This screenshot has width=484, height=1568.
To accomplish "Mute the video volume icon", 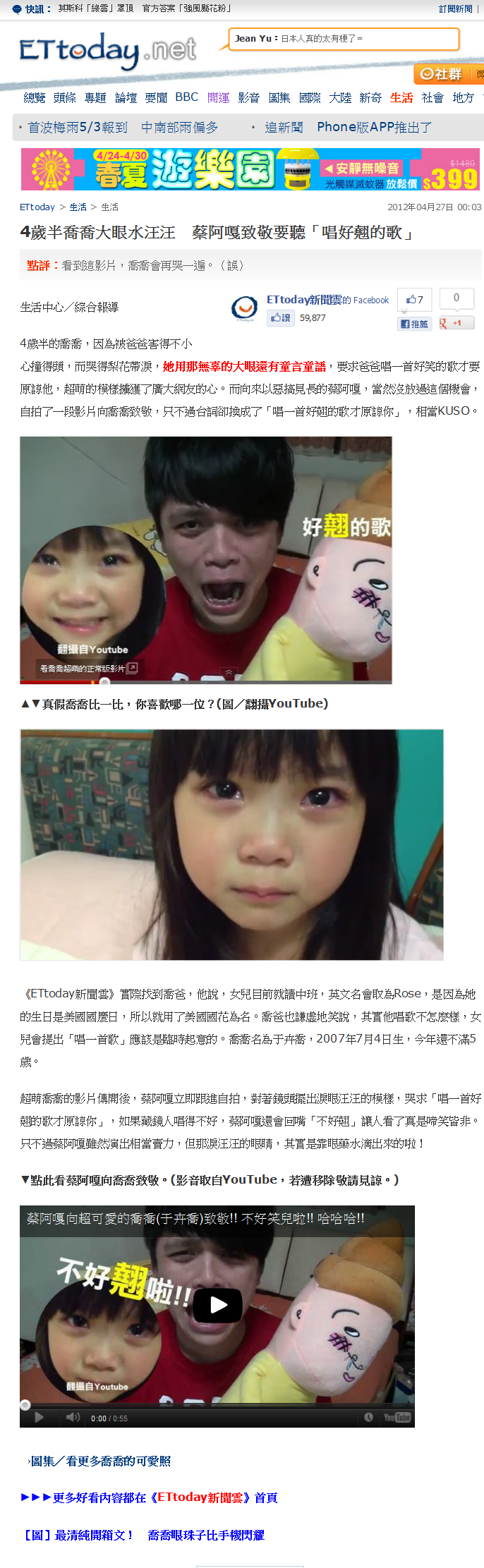I will tap(73, 1418).
